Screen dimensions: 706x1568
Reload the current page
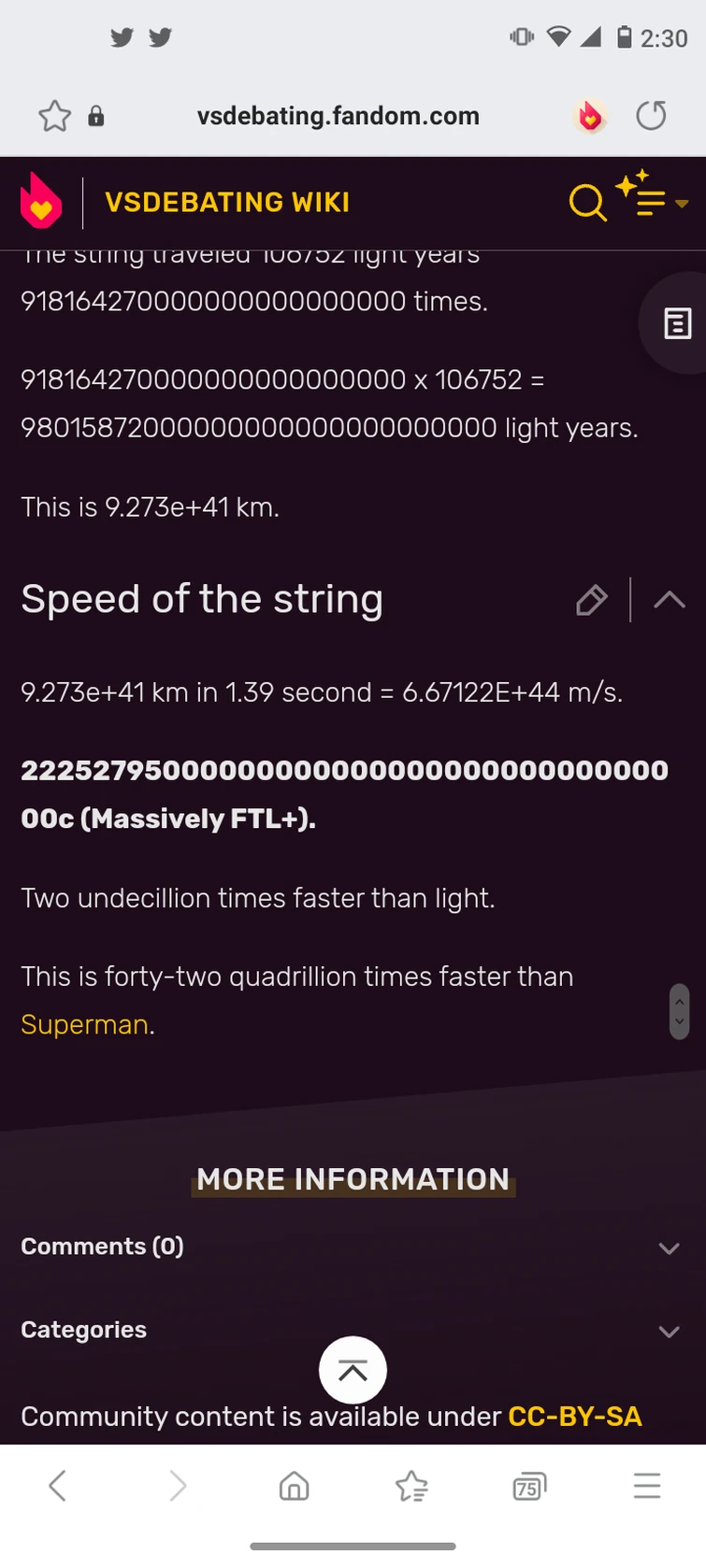point(651,116)
